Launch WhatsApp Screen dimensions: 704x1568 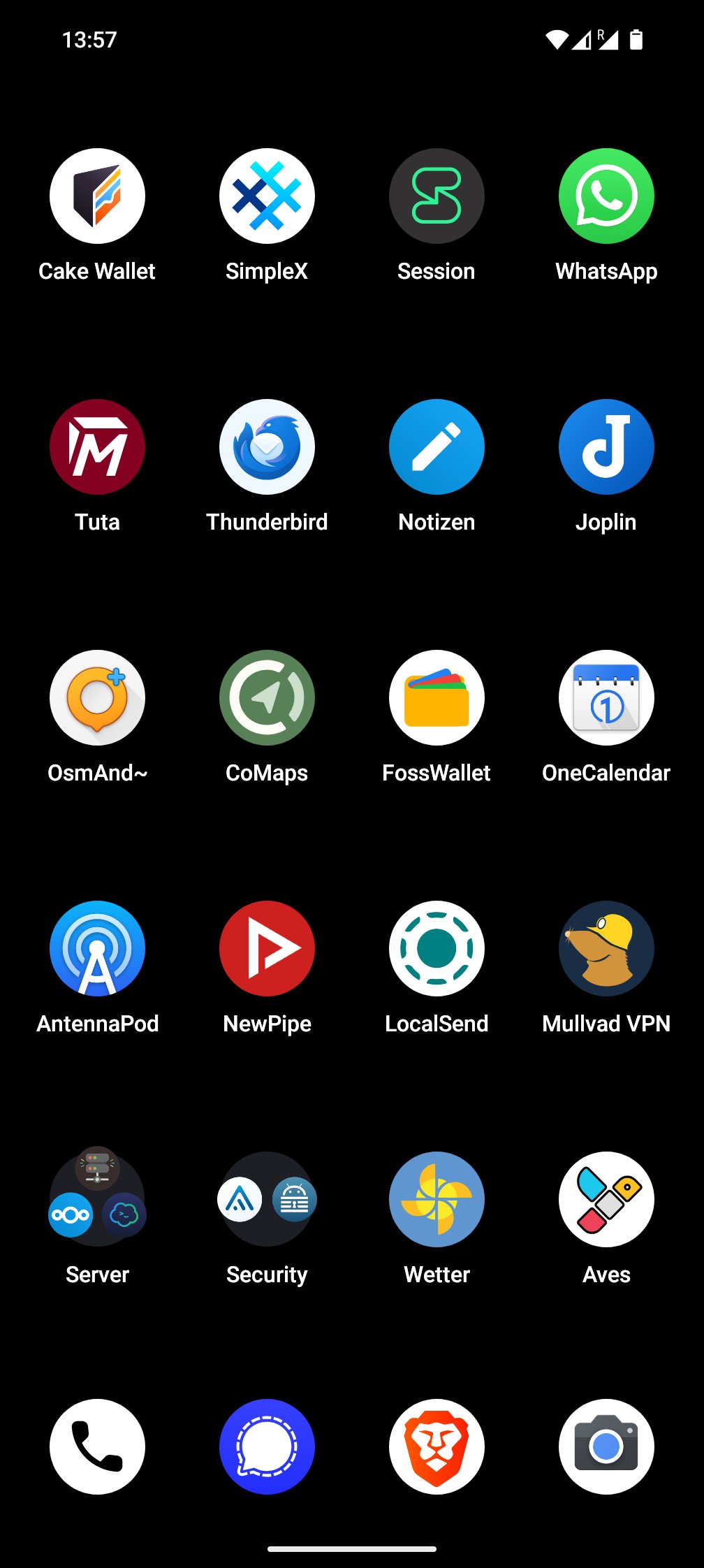coord(606,196)
